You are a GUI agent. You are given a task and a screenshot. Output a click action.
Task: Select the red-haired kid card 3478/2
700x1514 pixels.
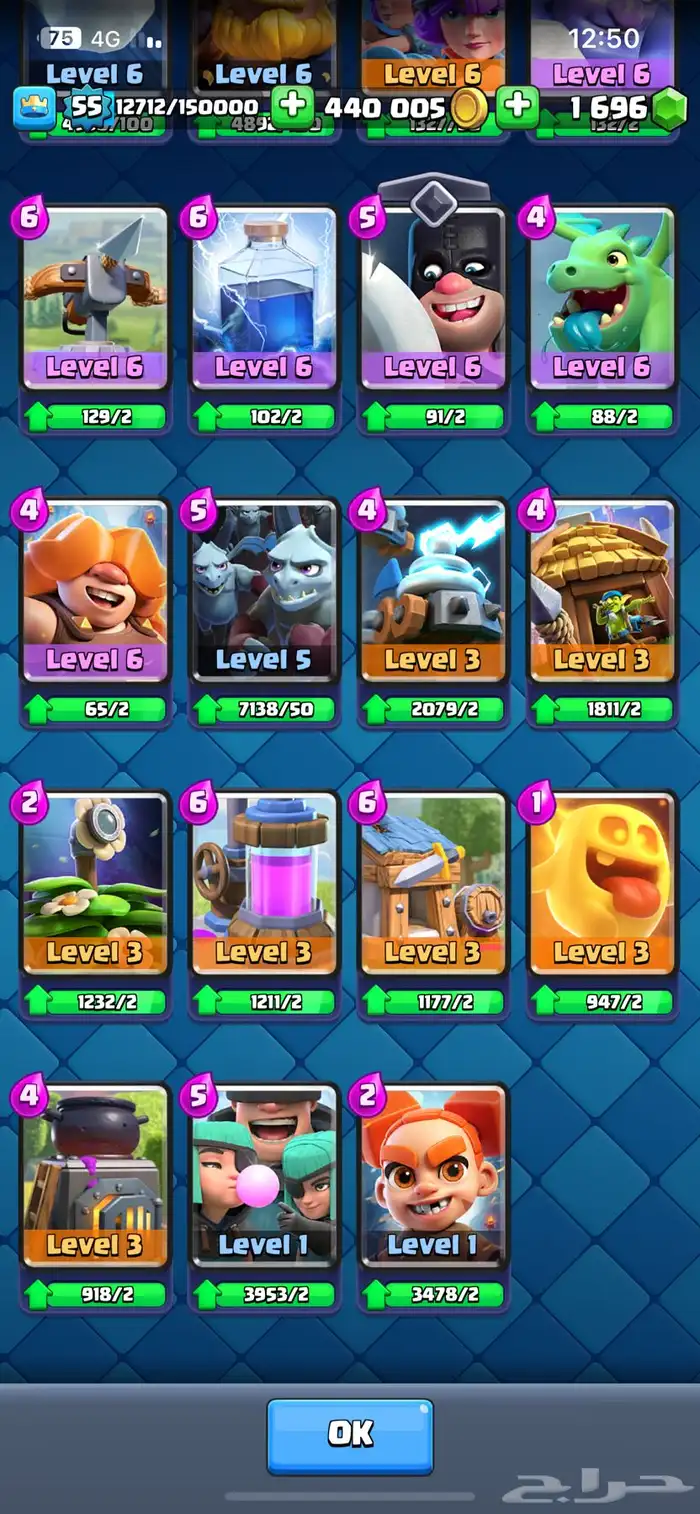point(434,1177)
